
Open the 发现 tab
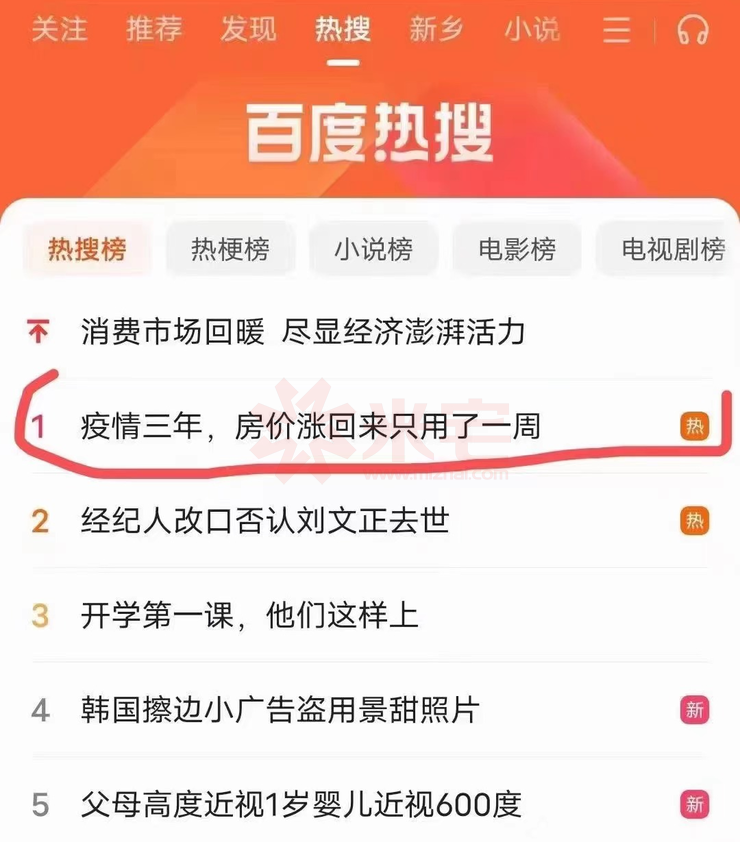tap(248, 30)
